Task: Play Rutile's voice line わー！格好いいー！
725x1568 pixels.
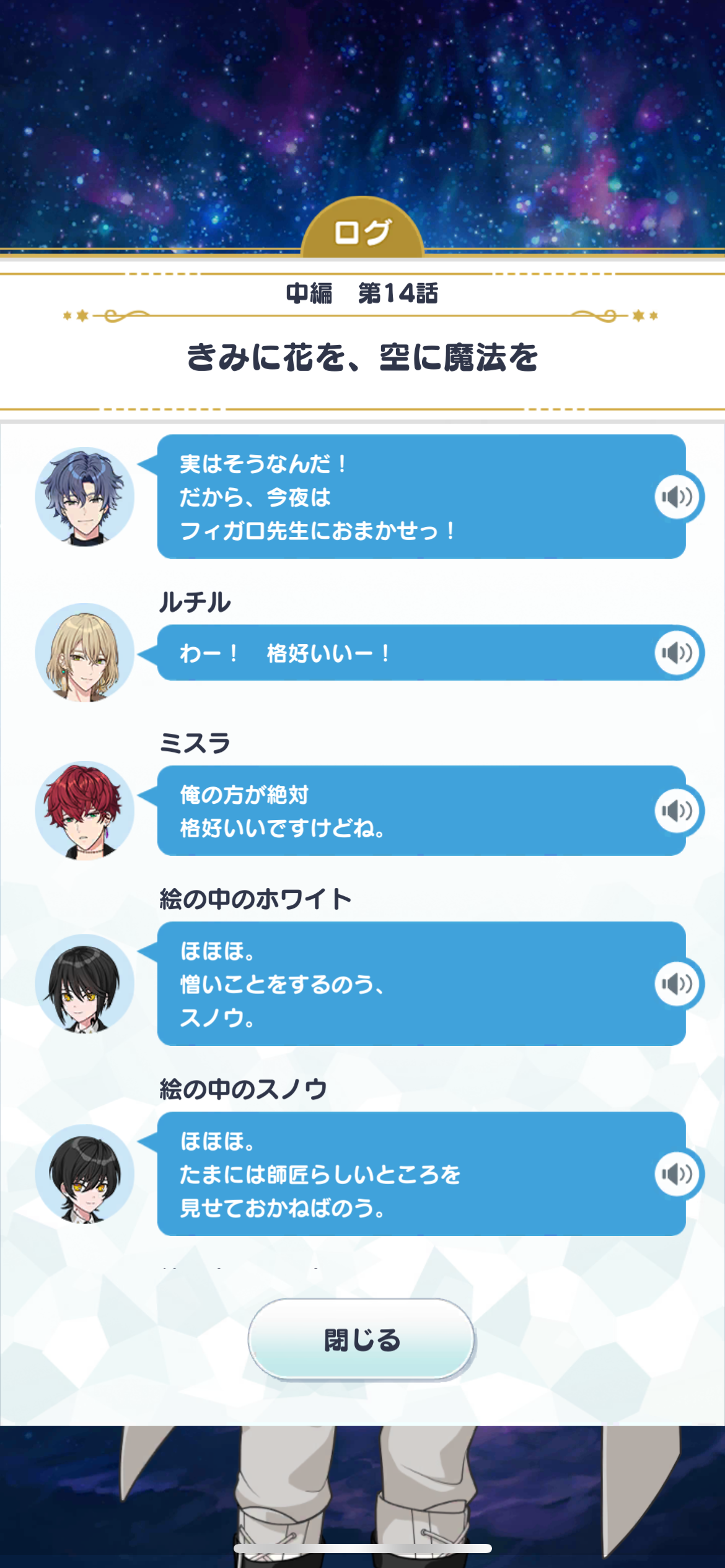Action: tap(677, 653)
